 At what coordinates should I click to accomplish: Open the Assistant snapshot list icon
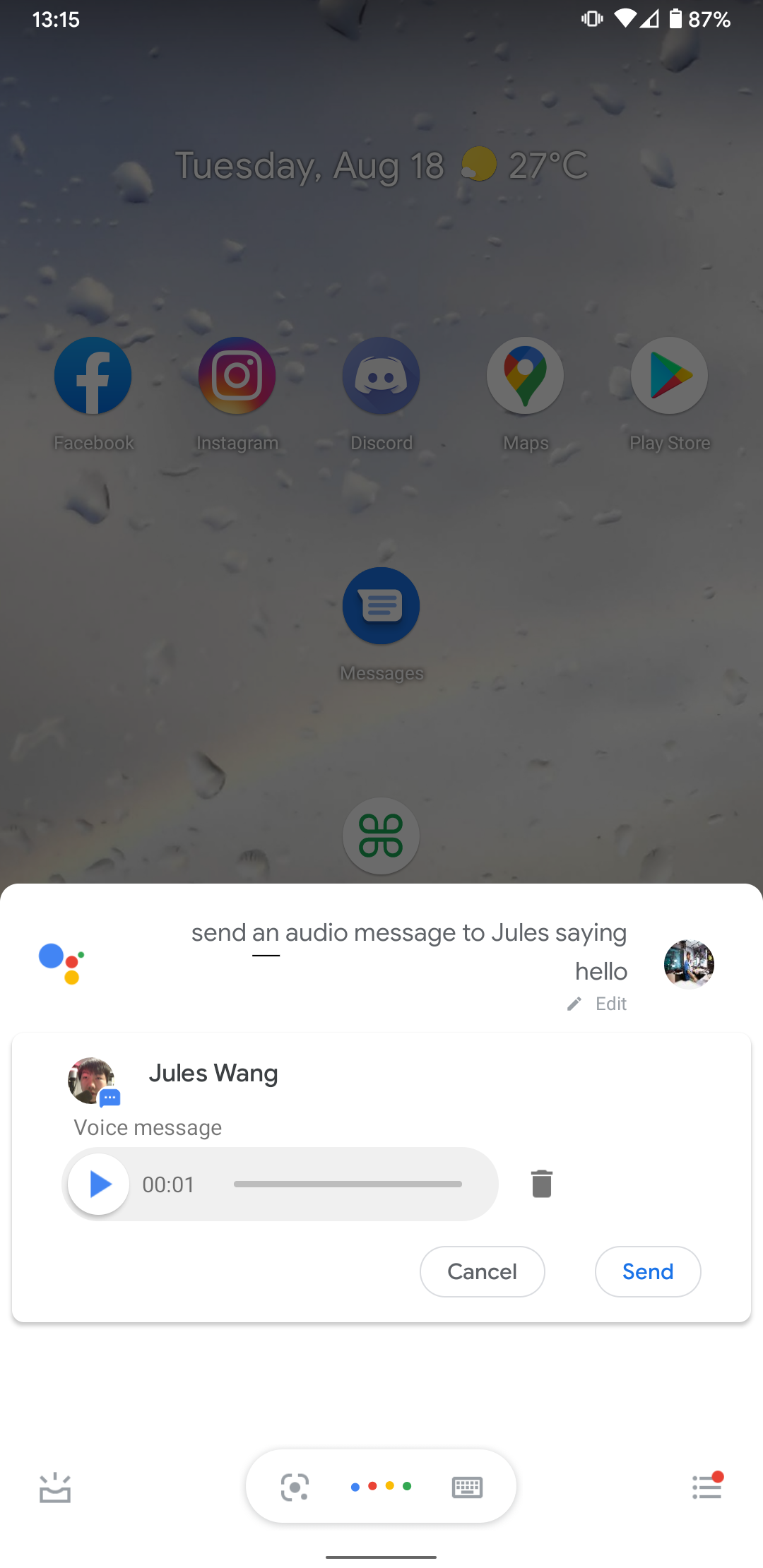click(706, 1485)
